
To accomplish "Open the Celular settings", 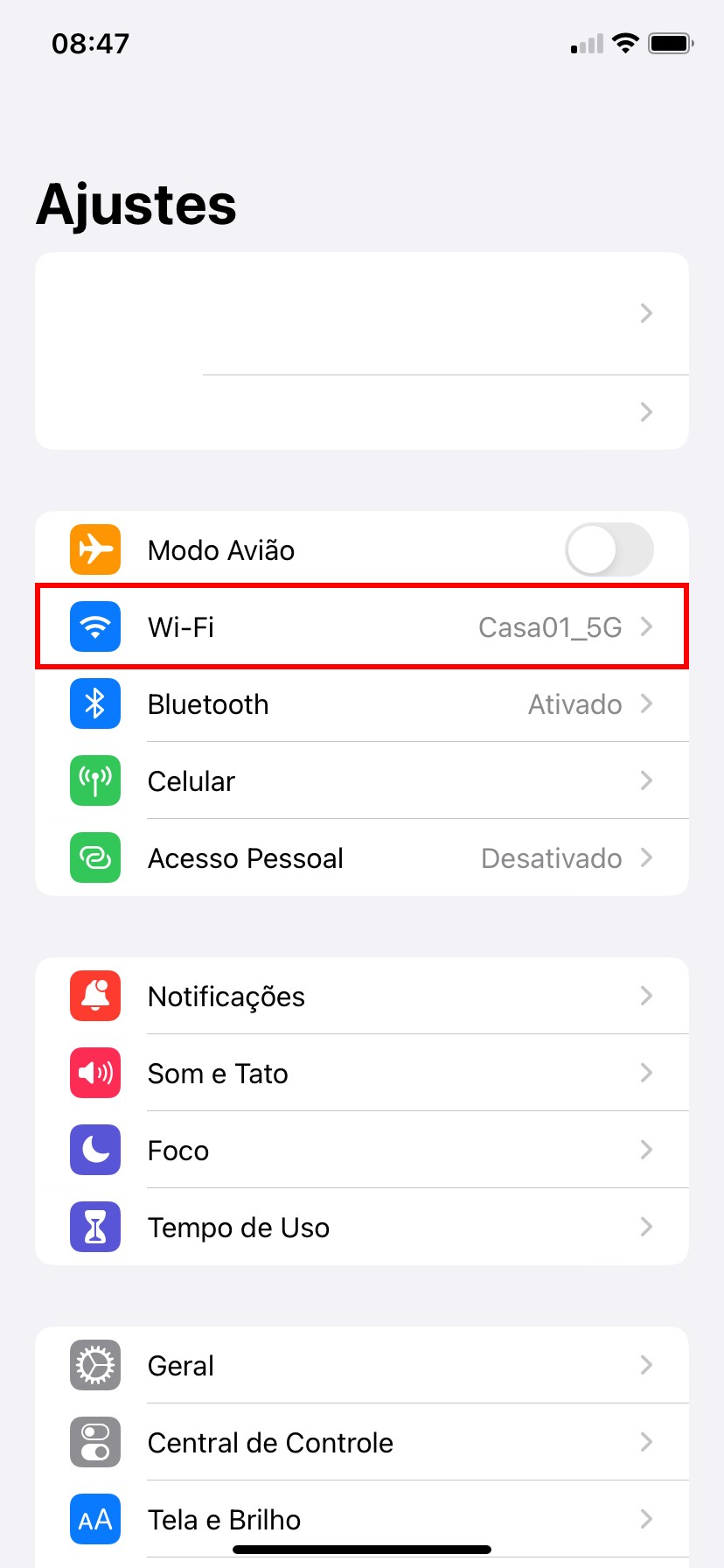I will pos(362,780).
